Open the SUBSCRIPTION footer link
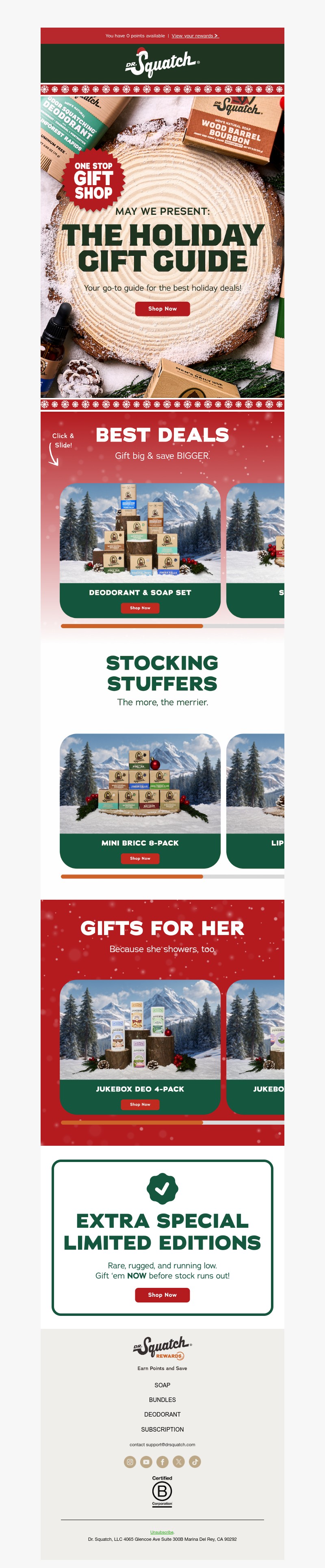 pyautogui.click(x=162, y=1429)
